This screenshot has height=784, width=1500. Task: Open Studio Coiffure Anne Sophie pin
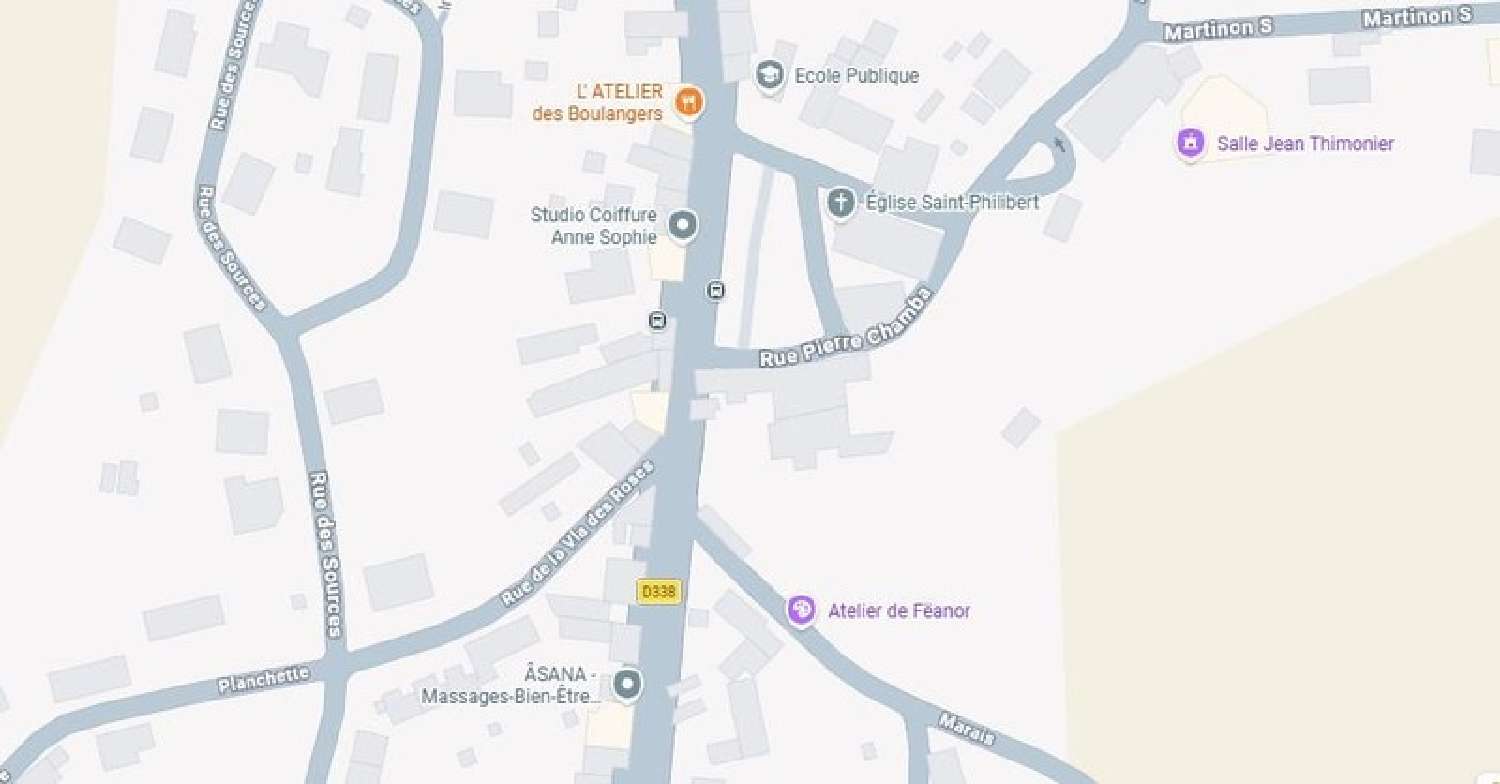pyautogui.click(x=683, y=225)
